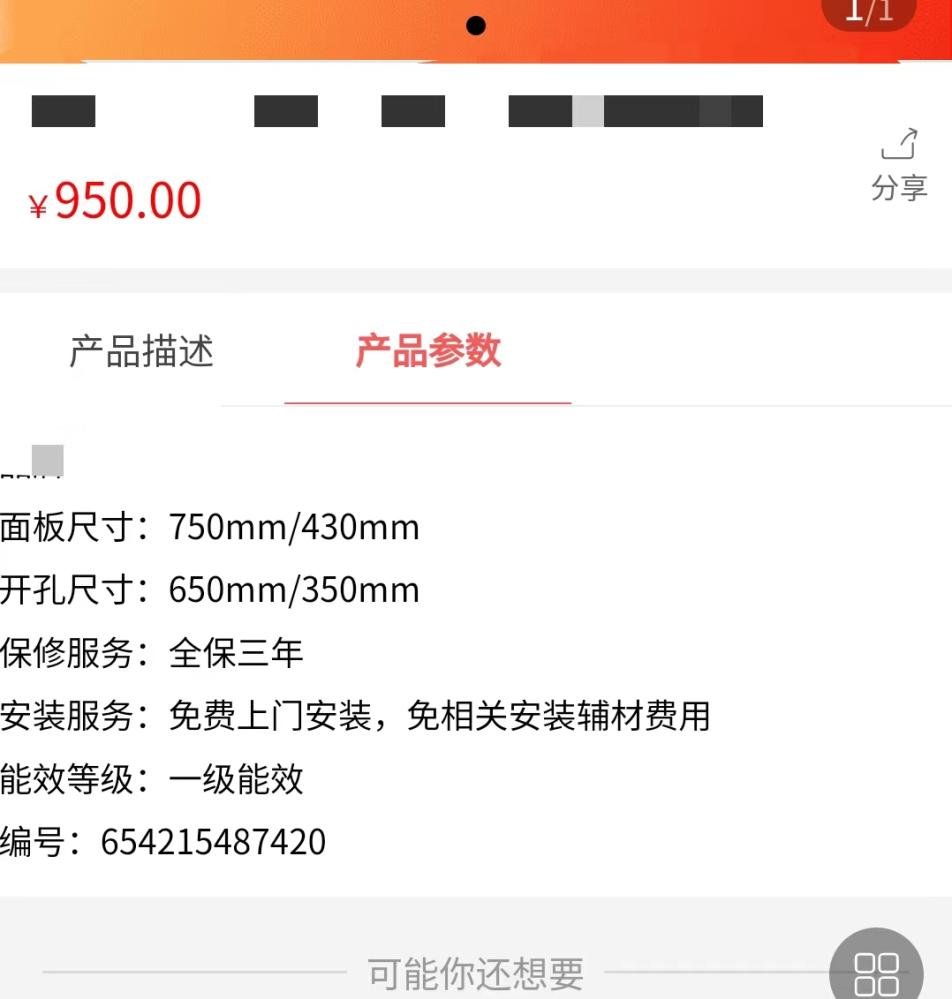This screenshot has width=952, height=999.
Task: Switch to the 产品描述 tab
Action: pos(141,351)
